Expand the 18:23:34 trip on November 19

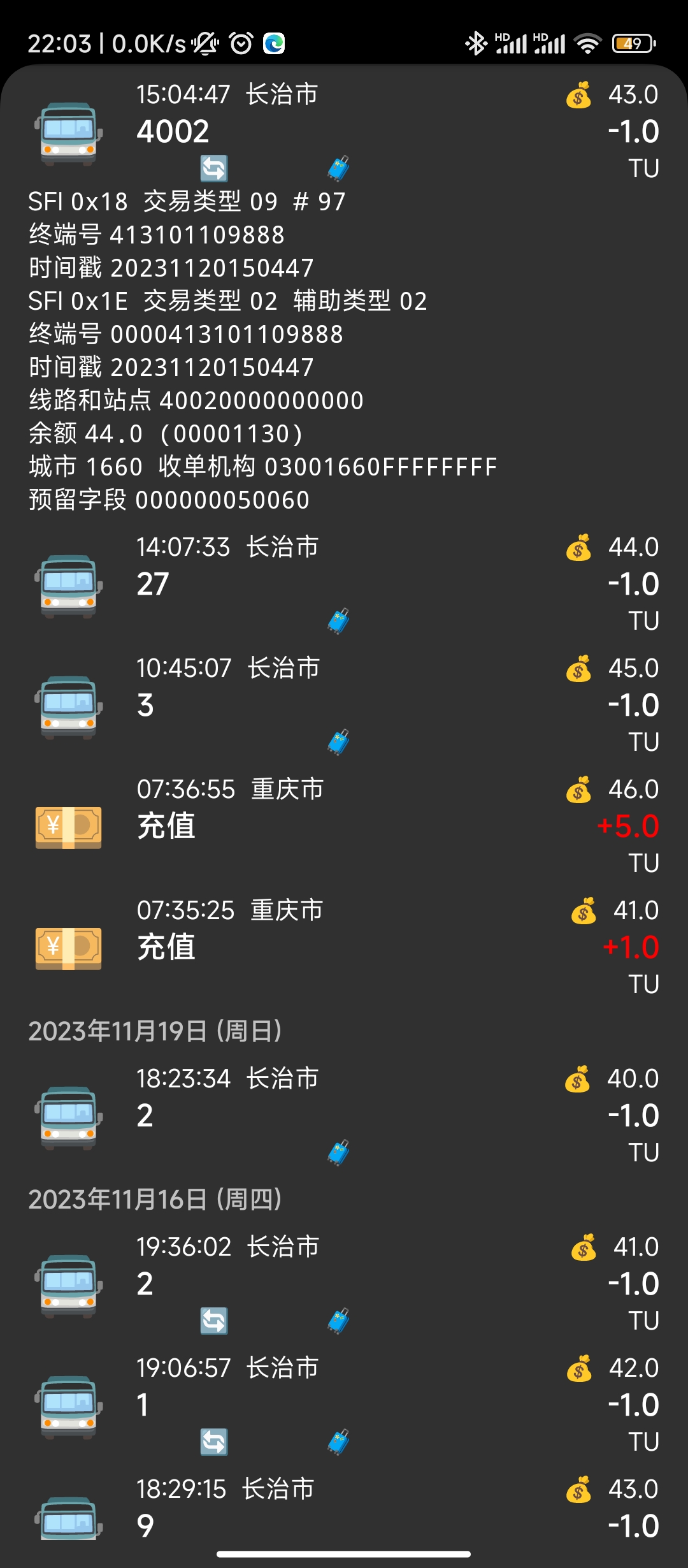pos(344,1115)
